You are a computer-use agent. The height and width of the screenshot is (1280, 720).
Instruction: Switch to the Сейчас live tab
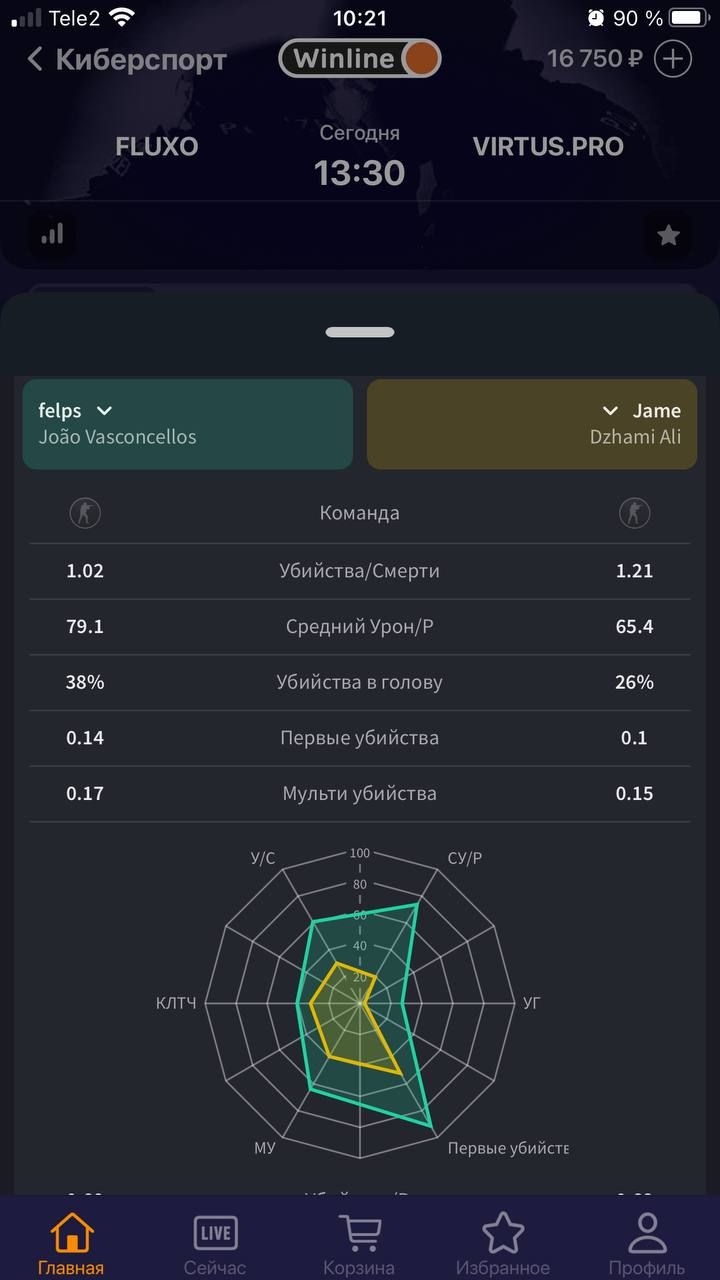point(215,1244)
